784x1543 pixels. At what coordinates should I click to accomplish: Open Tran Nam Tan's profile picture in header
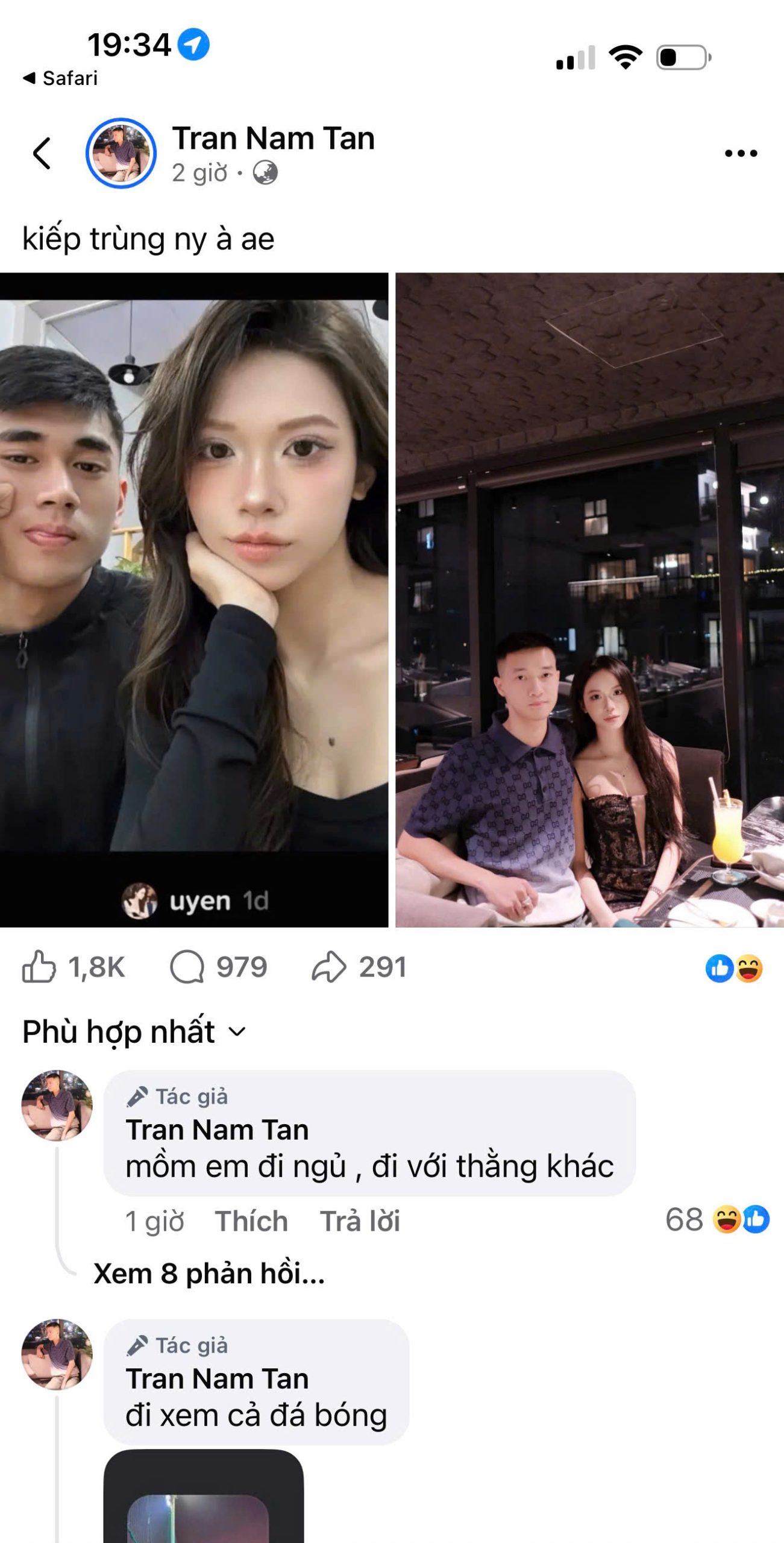(x=121, y=153)
